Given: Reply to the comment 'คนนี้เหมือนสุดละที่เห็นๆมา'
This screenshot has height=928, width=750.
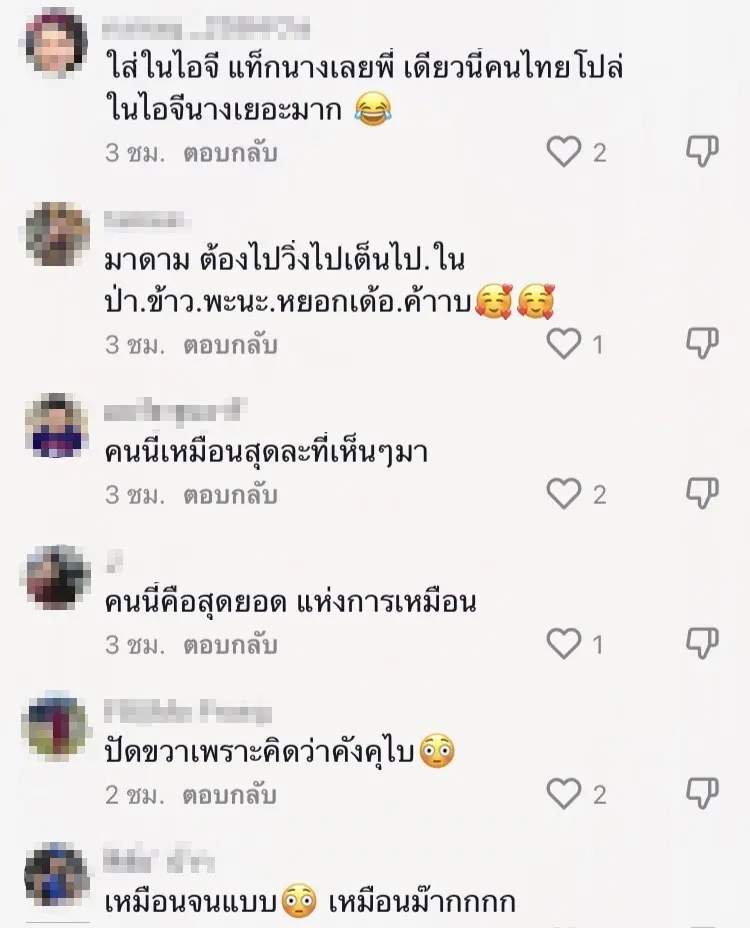Looking at the screenshot, I should coord(230,494).
